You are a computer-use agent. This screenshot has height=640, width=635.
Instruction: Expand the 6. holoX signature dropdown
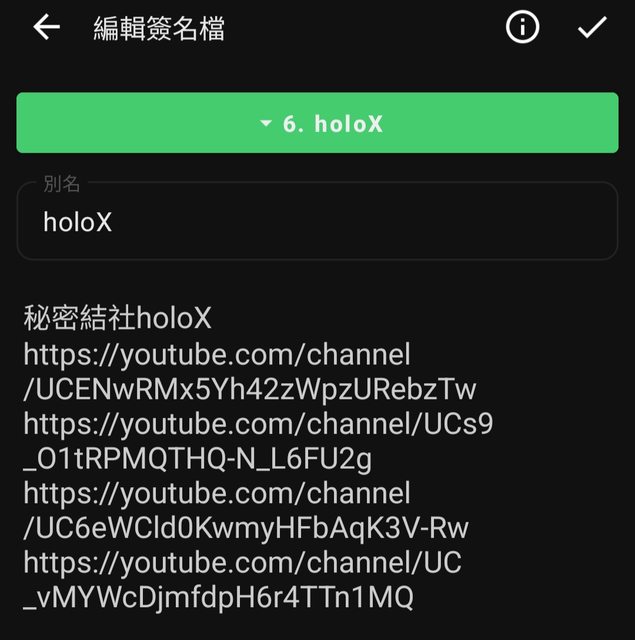click(x=317, y=123)
